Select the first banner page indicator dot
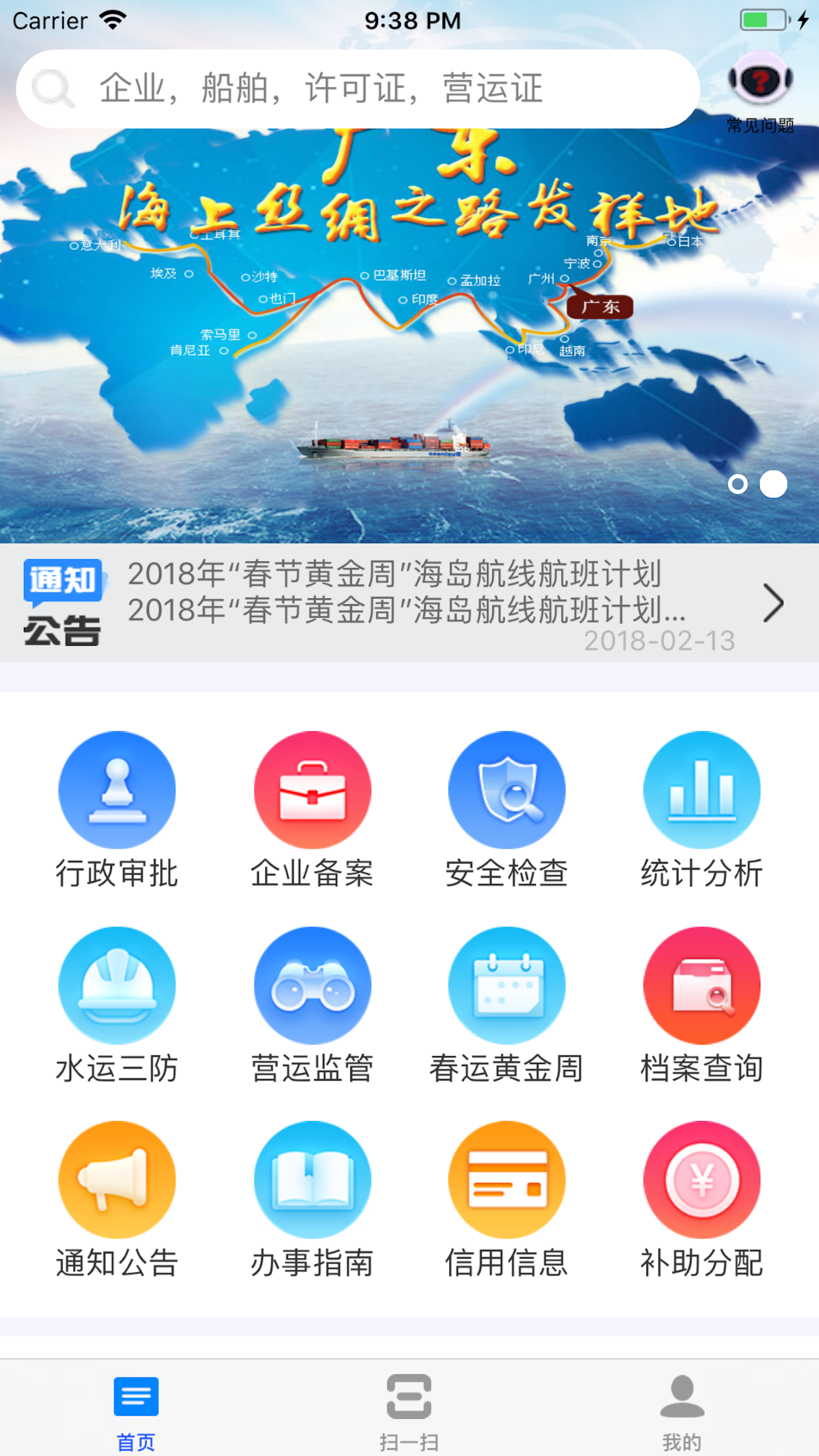 pos(738,485)
